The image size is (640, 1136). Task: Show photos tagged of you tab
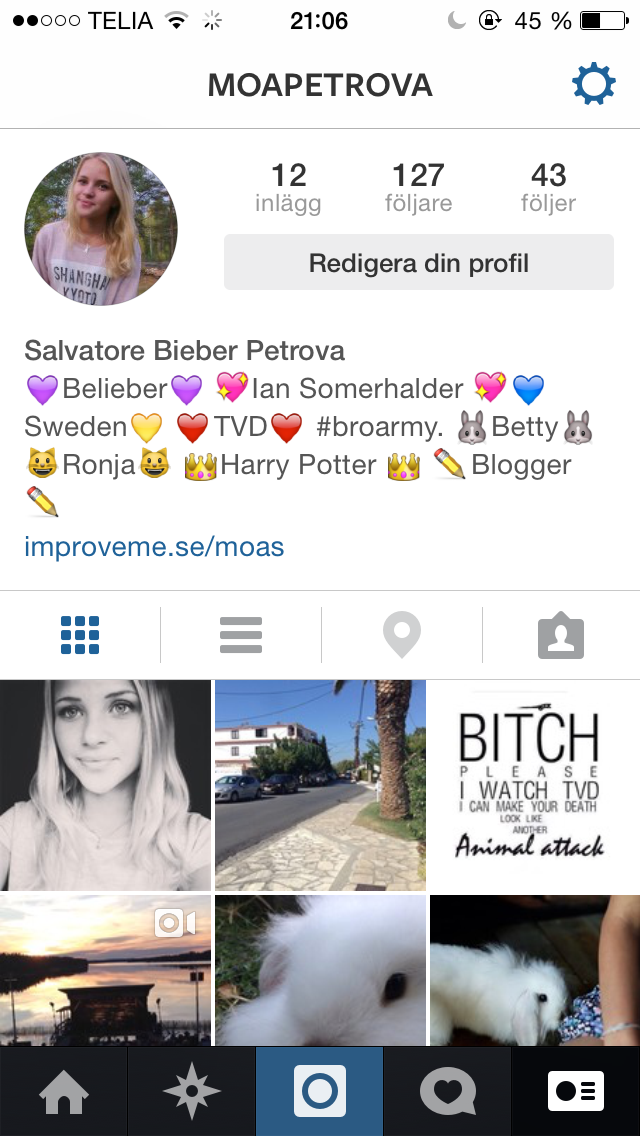pos(561,635)
